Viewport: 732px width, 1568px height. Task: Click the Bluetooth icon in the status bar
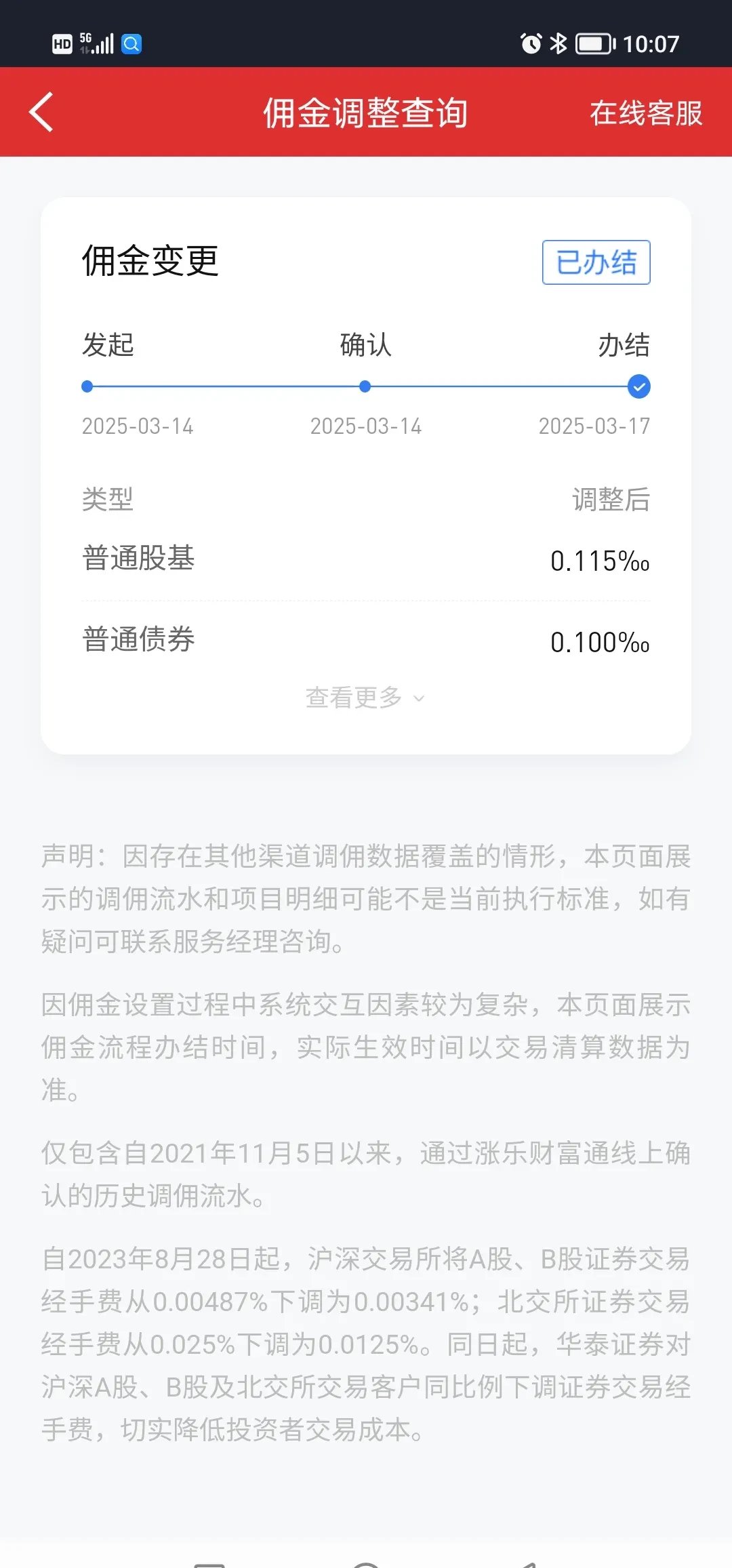[558, 43]
